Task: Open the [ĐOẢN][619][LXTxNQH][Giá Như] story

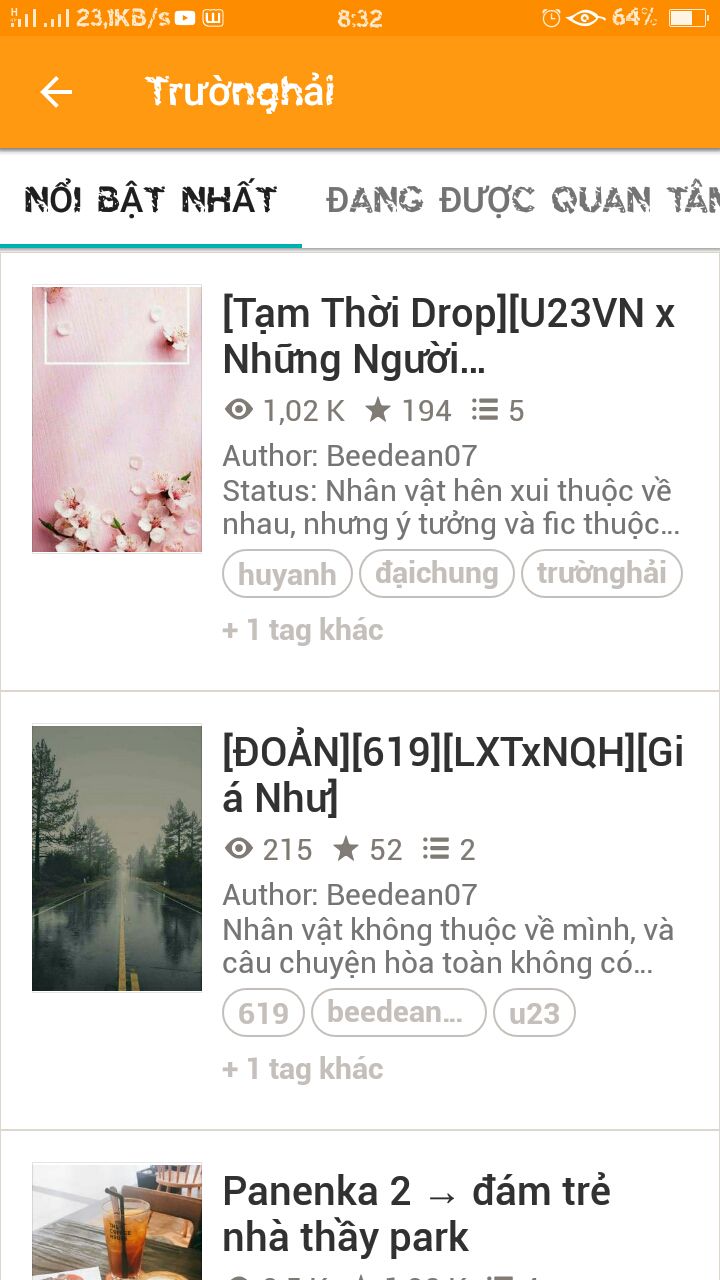Action: [452, 775]
